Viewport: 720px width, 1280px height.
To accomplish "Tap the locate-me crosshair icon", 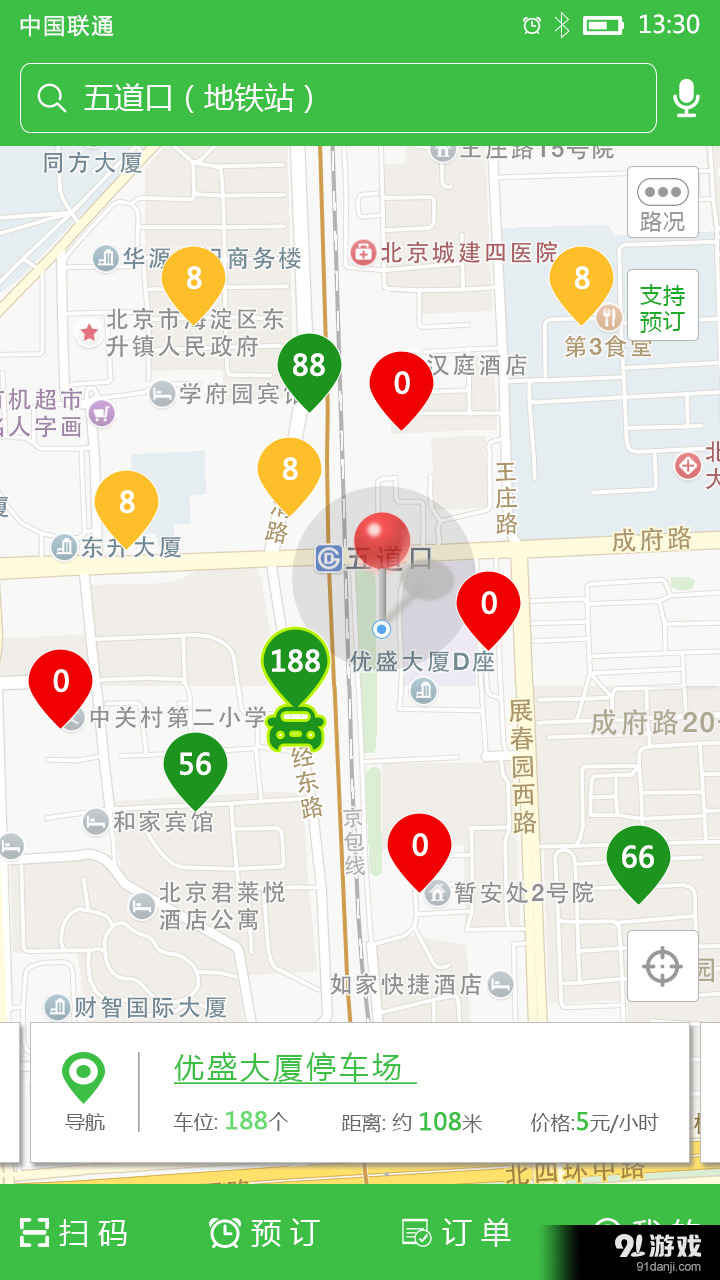I will 662,966.
